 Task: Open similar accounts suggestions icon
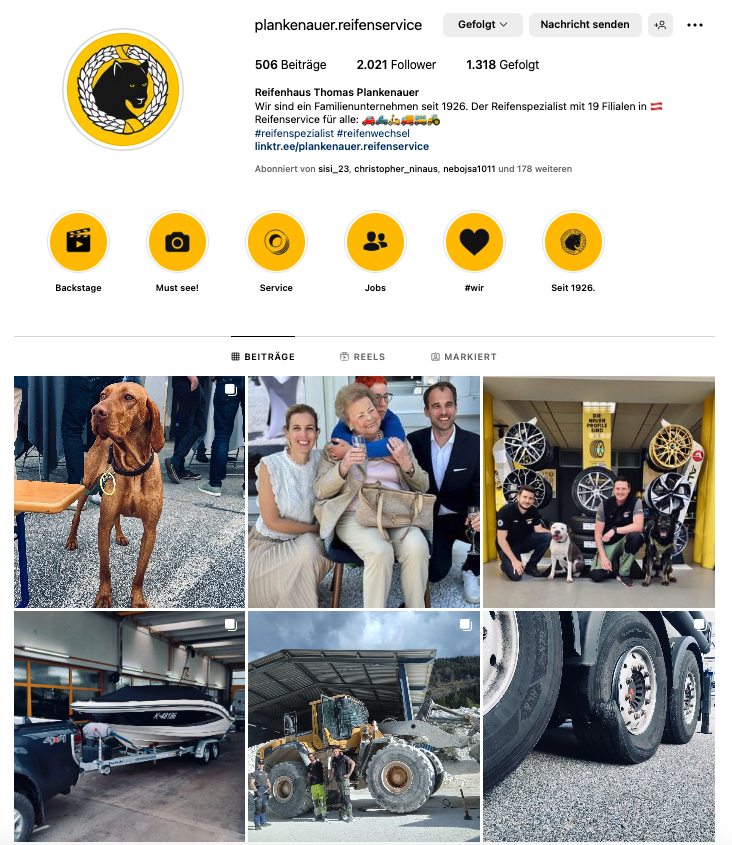659,25
